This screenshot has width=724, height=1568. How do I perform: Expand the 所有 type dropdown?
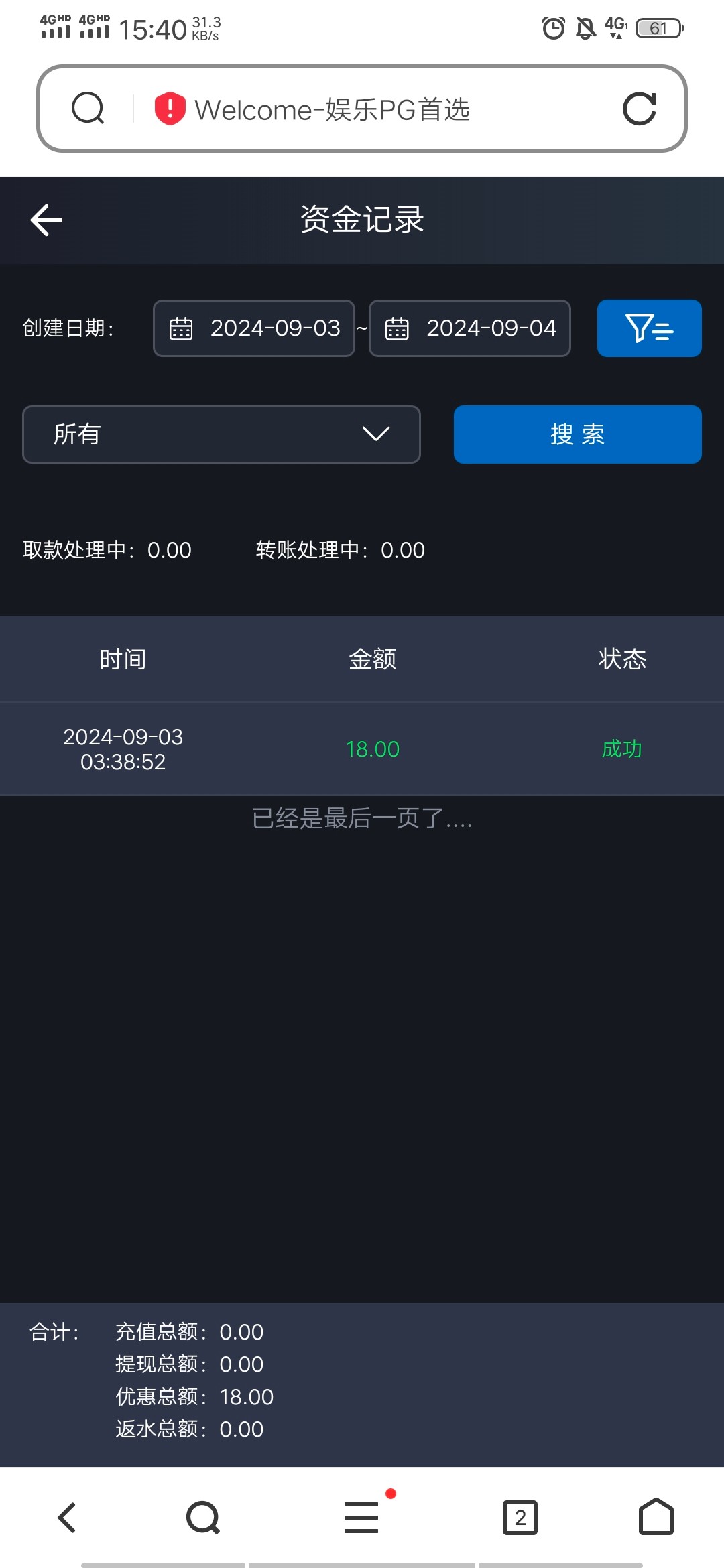[x=221, y=434]
